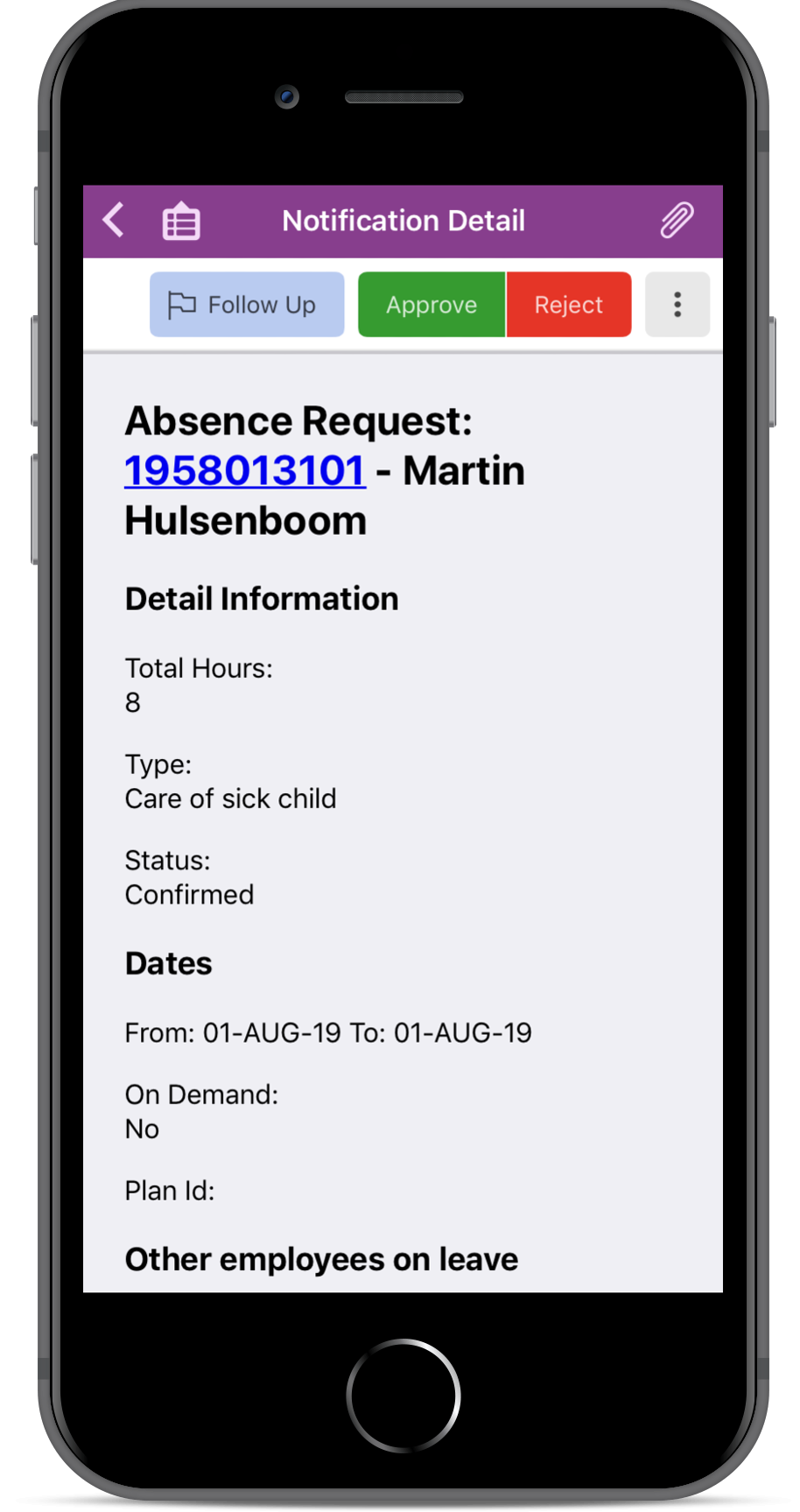Flag this request with Follow Up
800x1512 pixels.
(247, 305)
